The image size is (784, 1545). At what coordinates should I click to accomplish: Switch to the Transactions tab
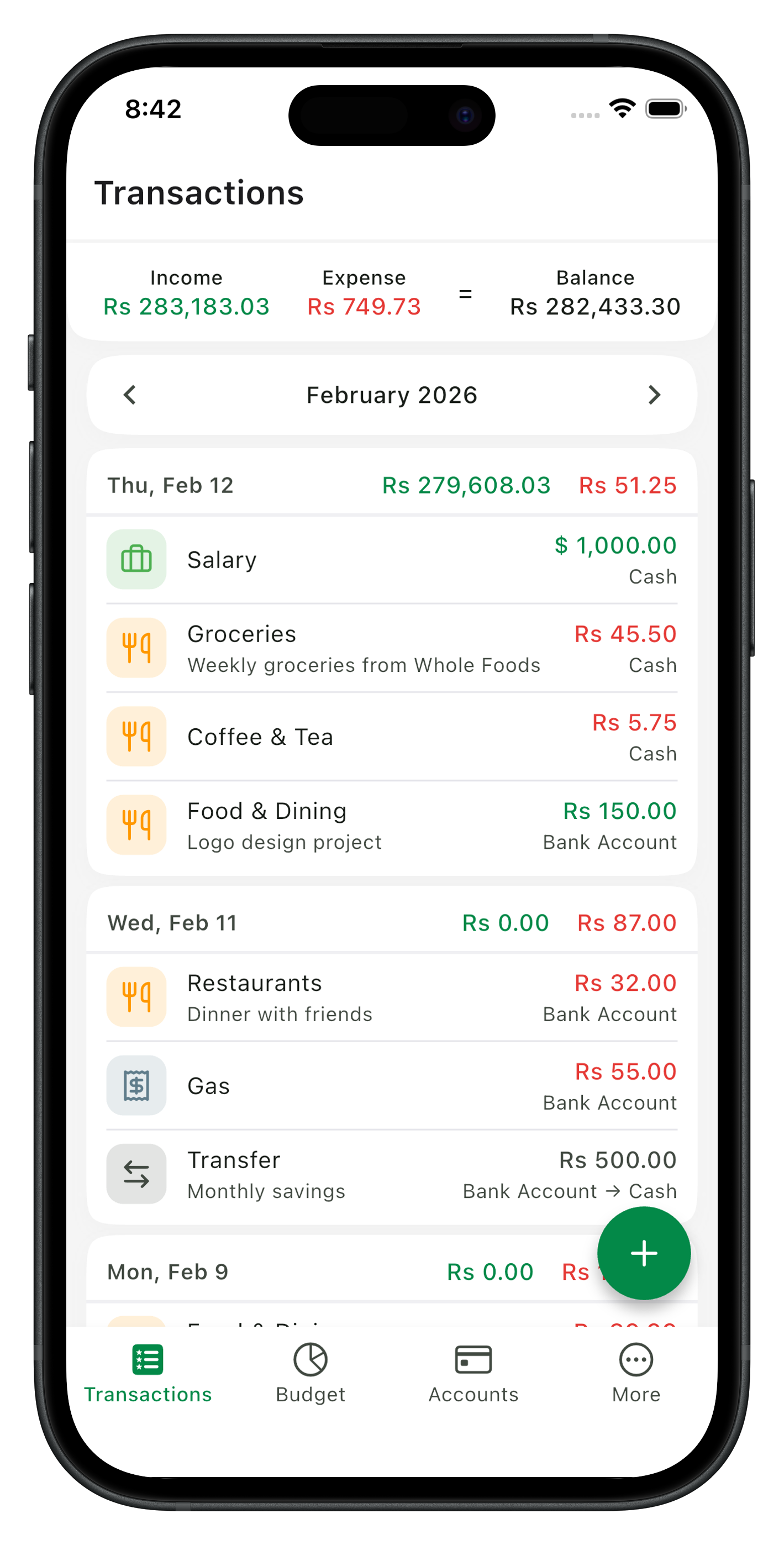(148, 1374)
